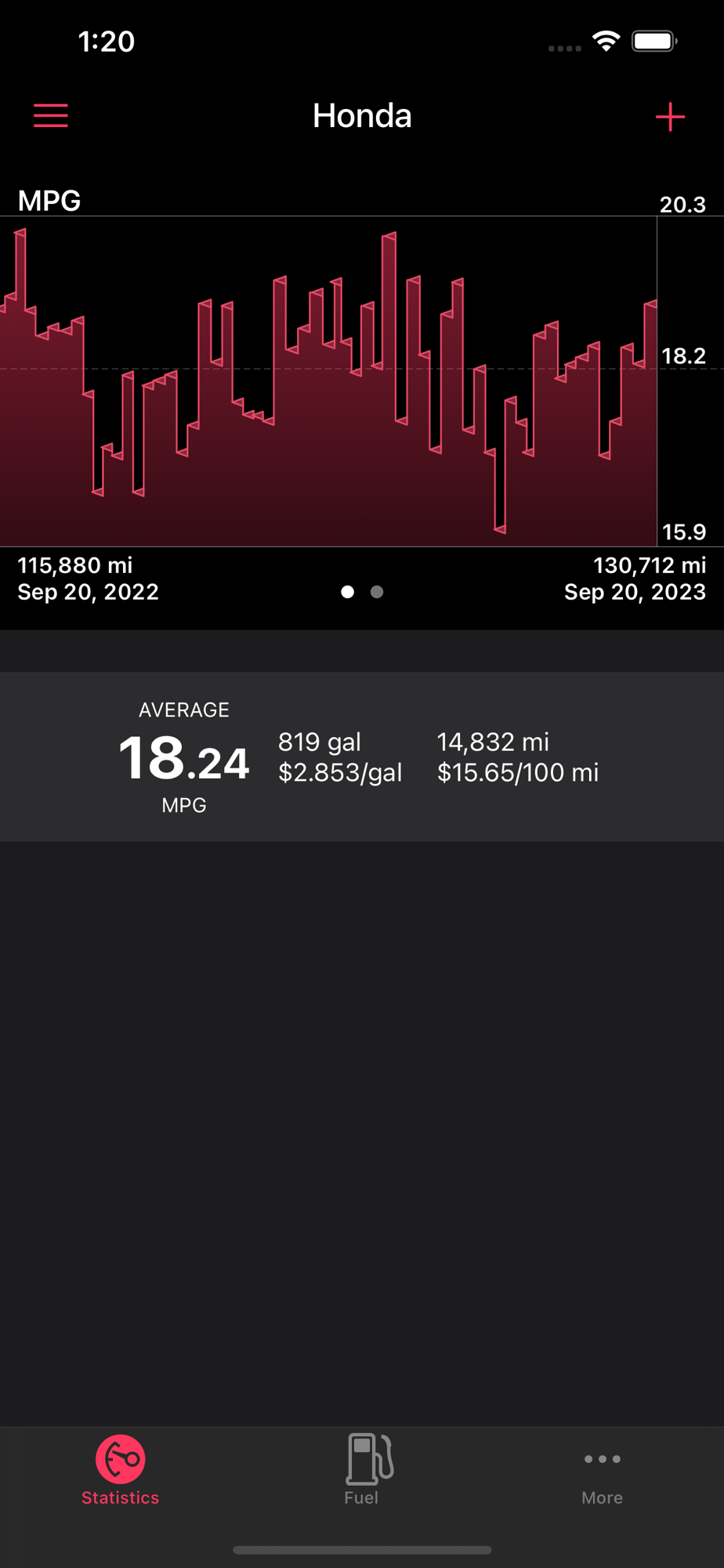Open the More tab
724x1568 pixels.
(602, 1470)
